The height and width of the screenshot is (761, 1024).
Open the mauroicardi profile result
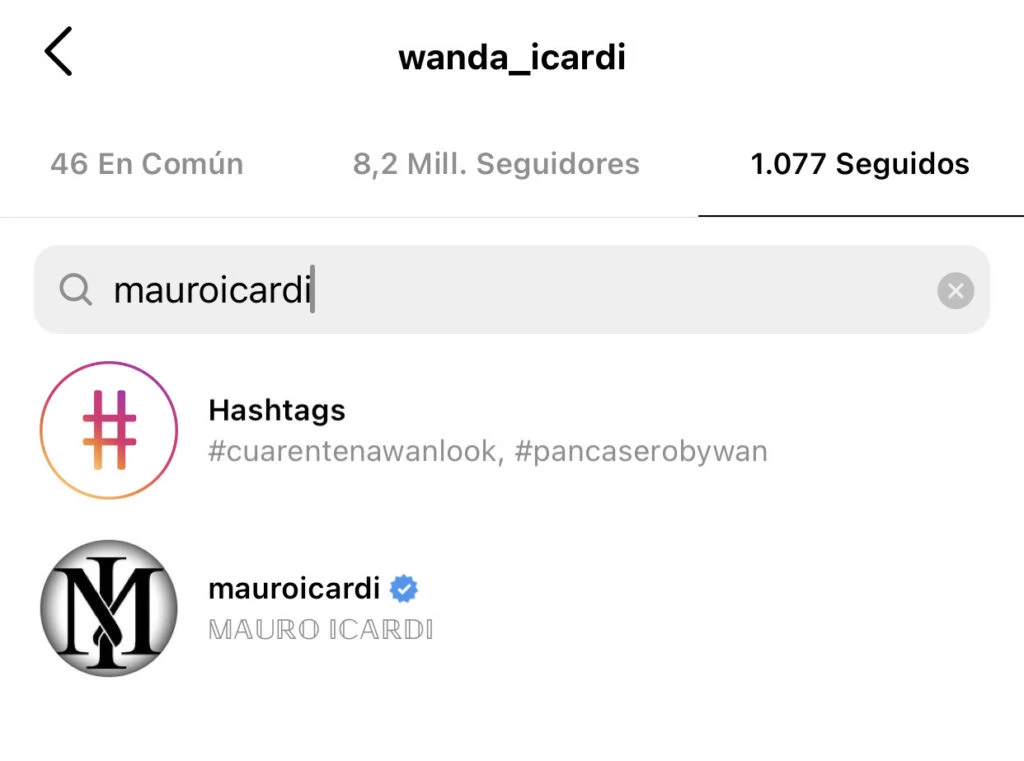pos(320,608)
